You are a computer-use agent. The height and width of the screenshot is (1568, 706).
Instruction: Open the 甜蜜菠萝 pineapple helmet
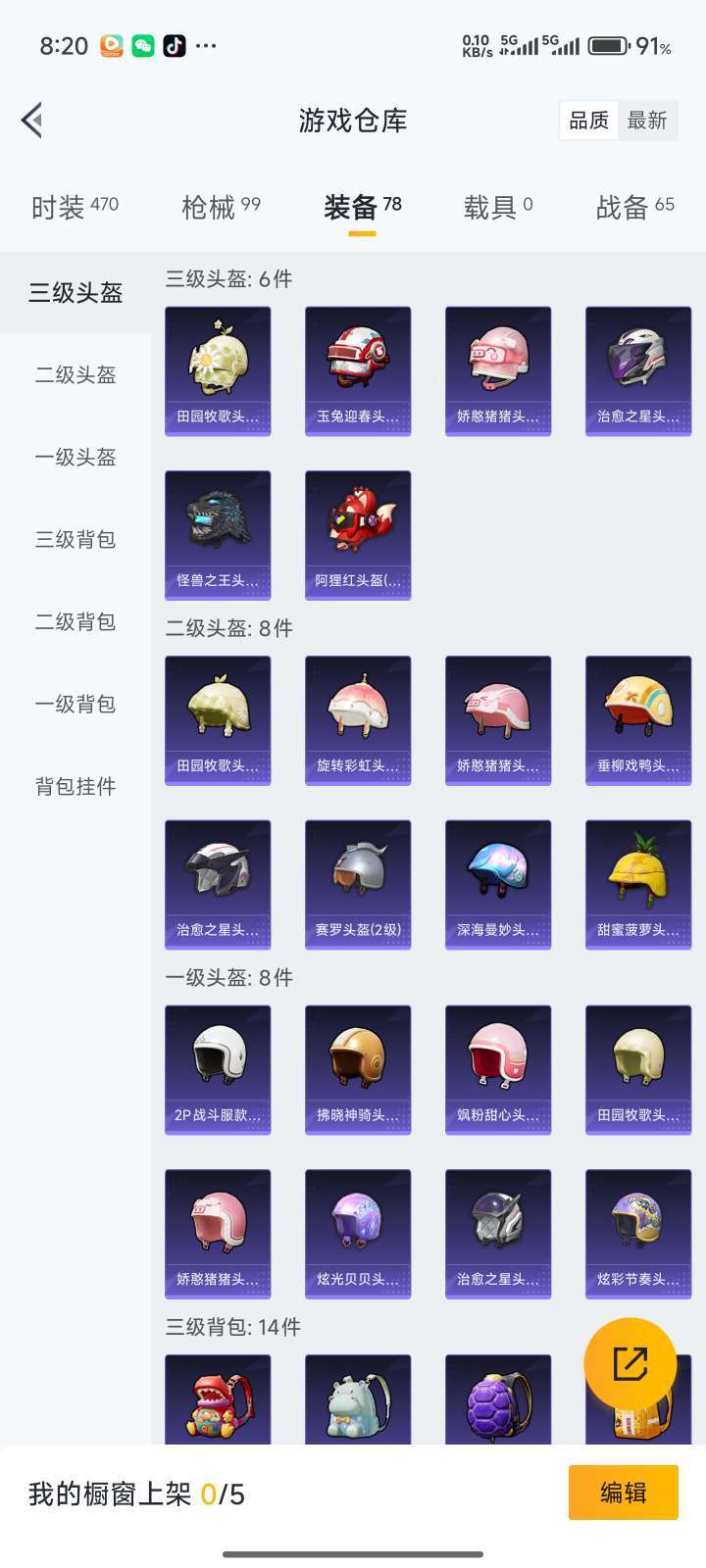click(x=637, y=883)
